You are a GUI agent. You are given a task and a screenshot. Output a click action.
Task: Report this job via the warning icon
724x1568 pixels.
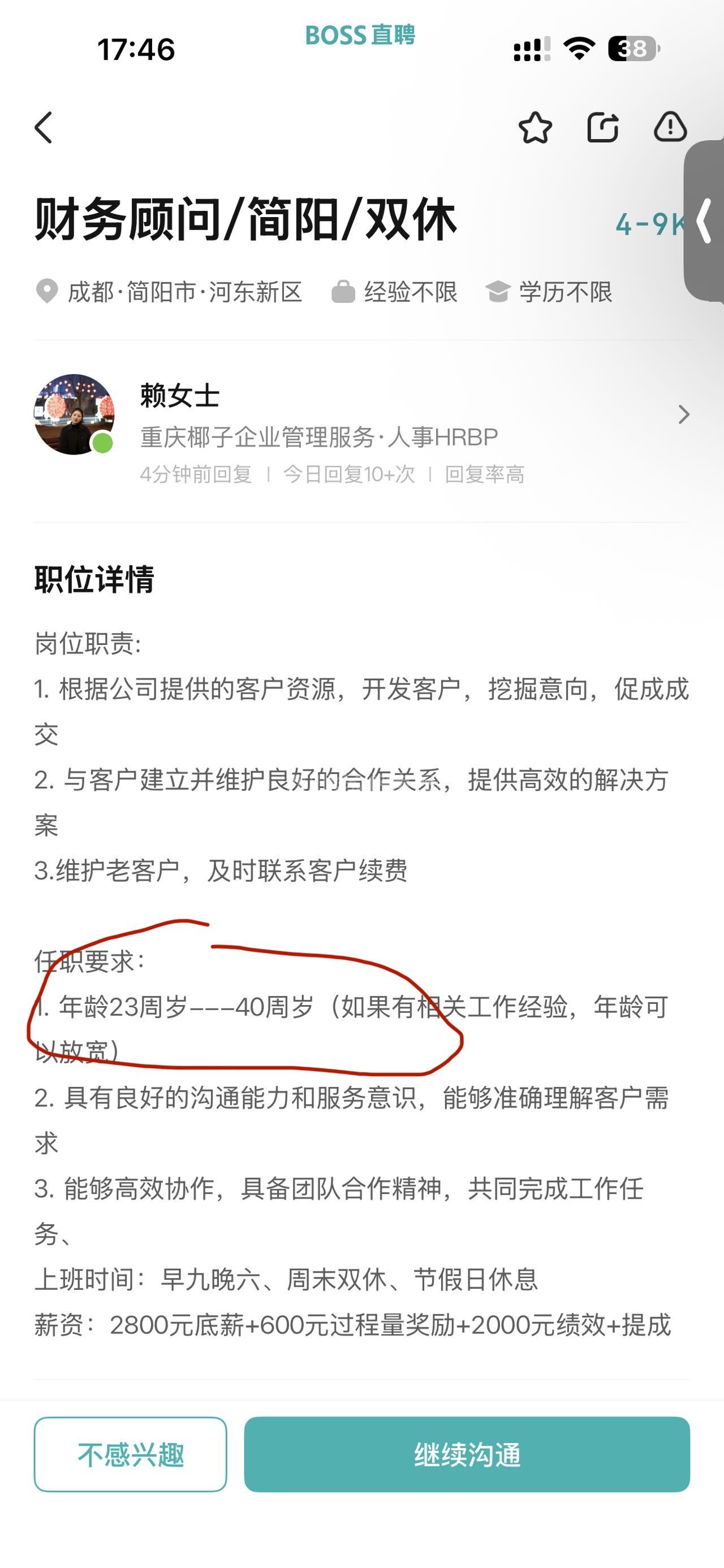670,128
